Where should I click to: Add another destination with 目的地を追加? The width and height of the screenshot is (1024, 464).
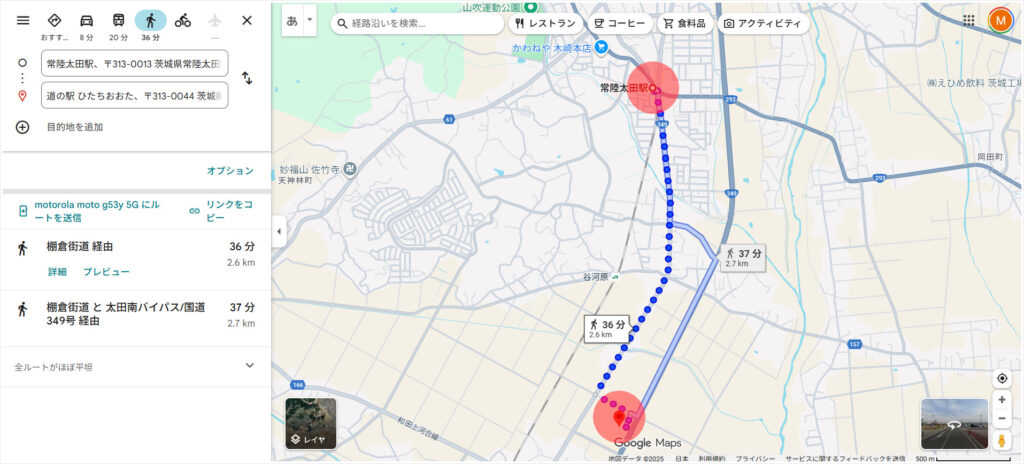74,127
